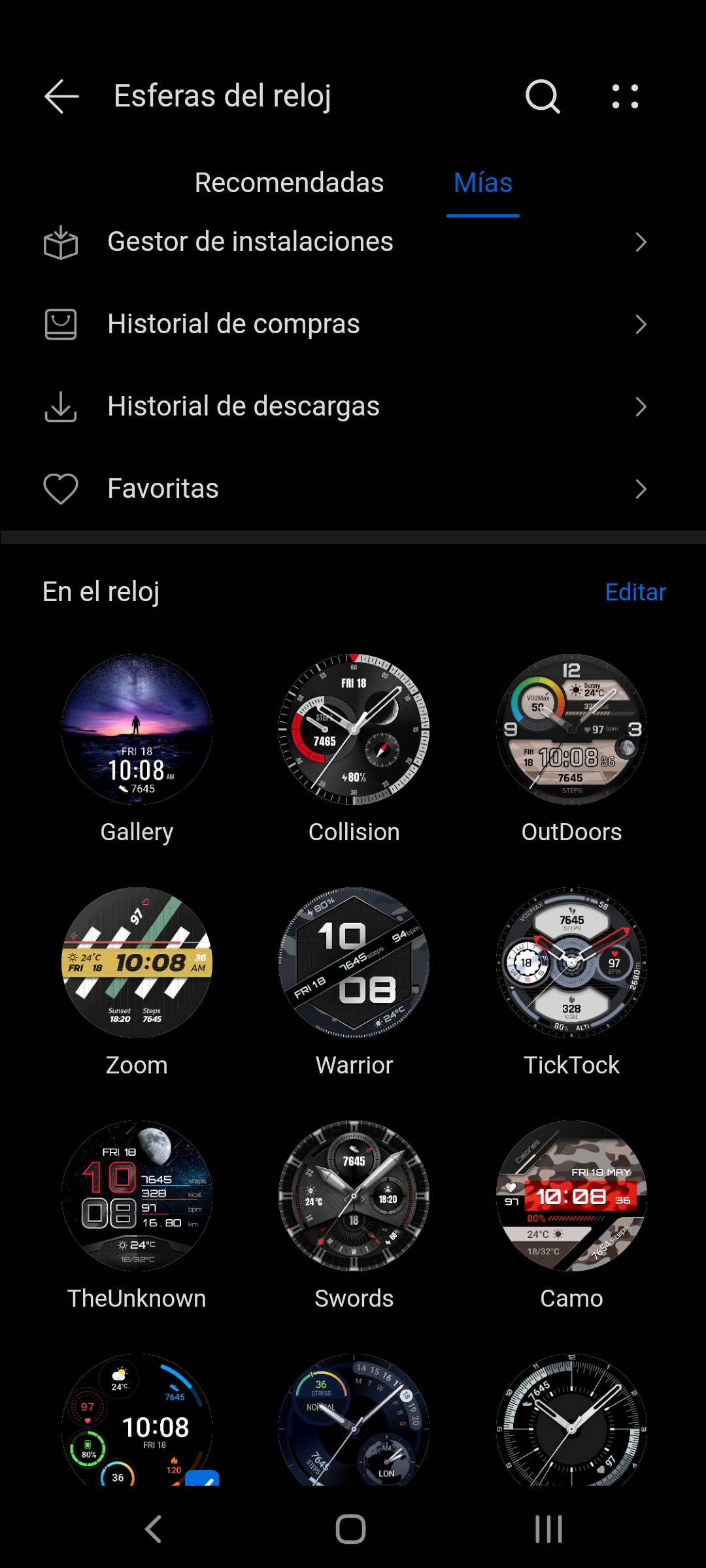Choose the Collision watch face
Viewport: 706px width, 1568px height.
coord(354,730)
